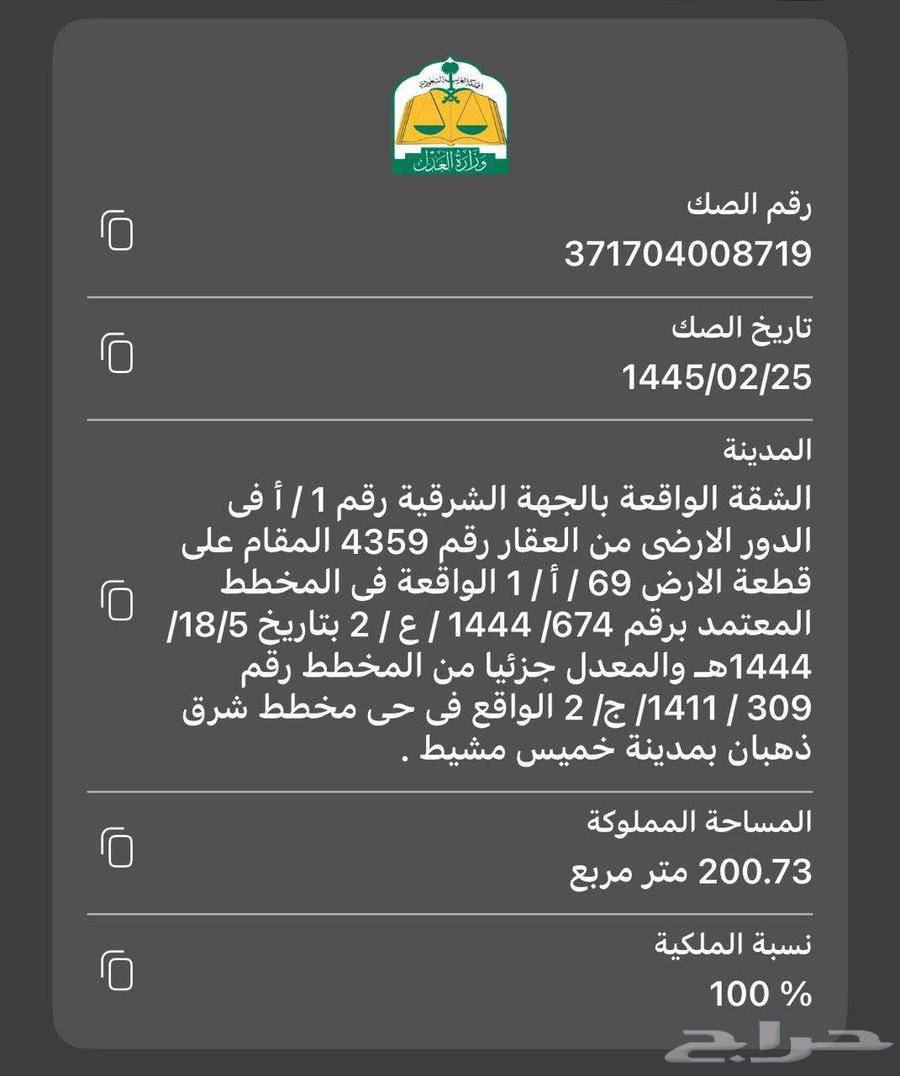Copy the deed number 371704008719
The width and height of the screenshot is (900, 1076).
coord(117,231)
